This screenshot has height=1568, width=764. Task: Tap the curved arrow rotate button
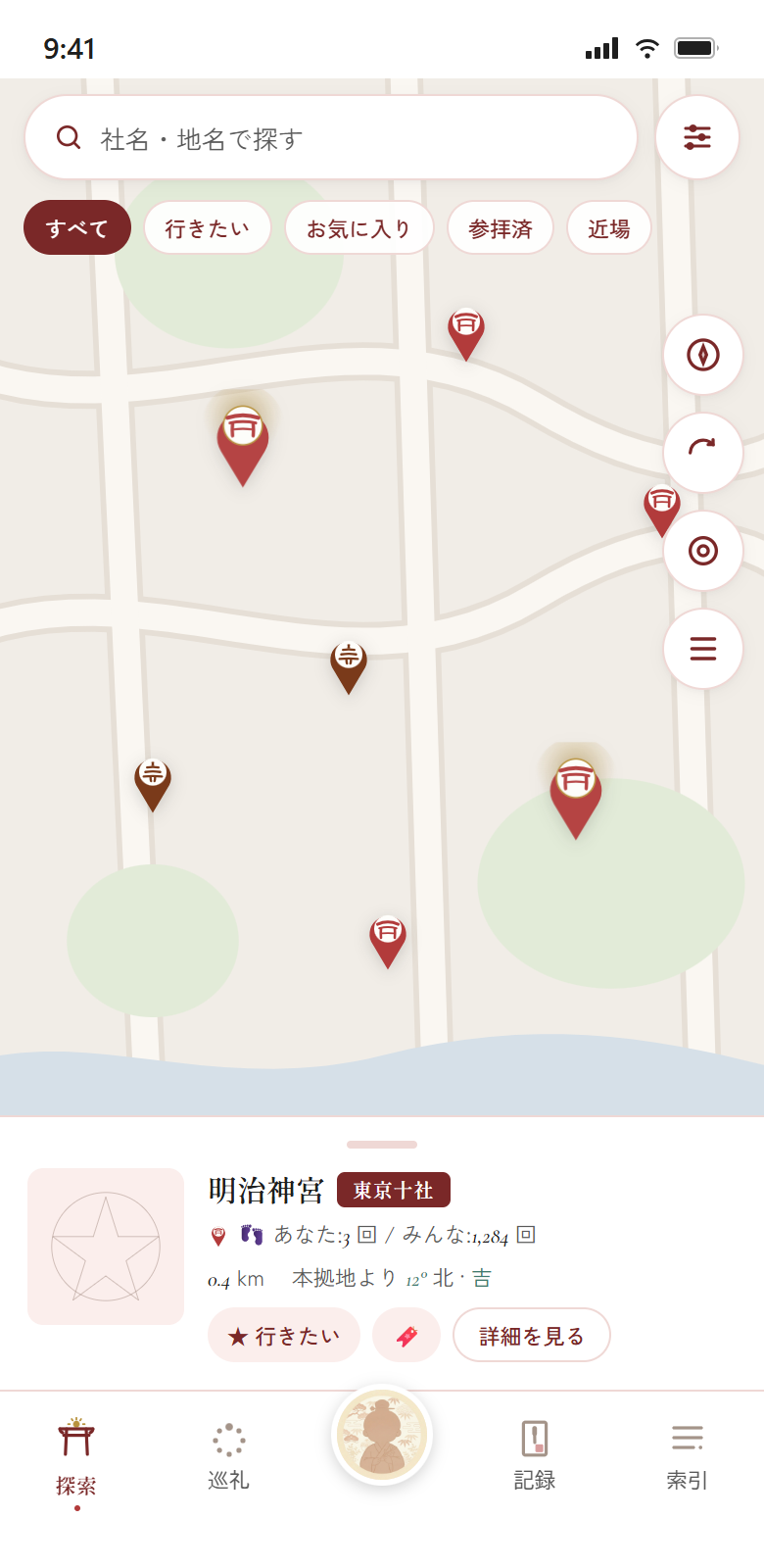[x=703, y=453]
